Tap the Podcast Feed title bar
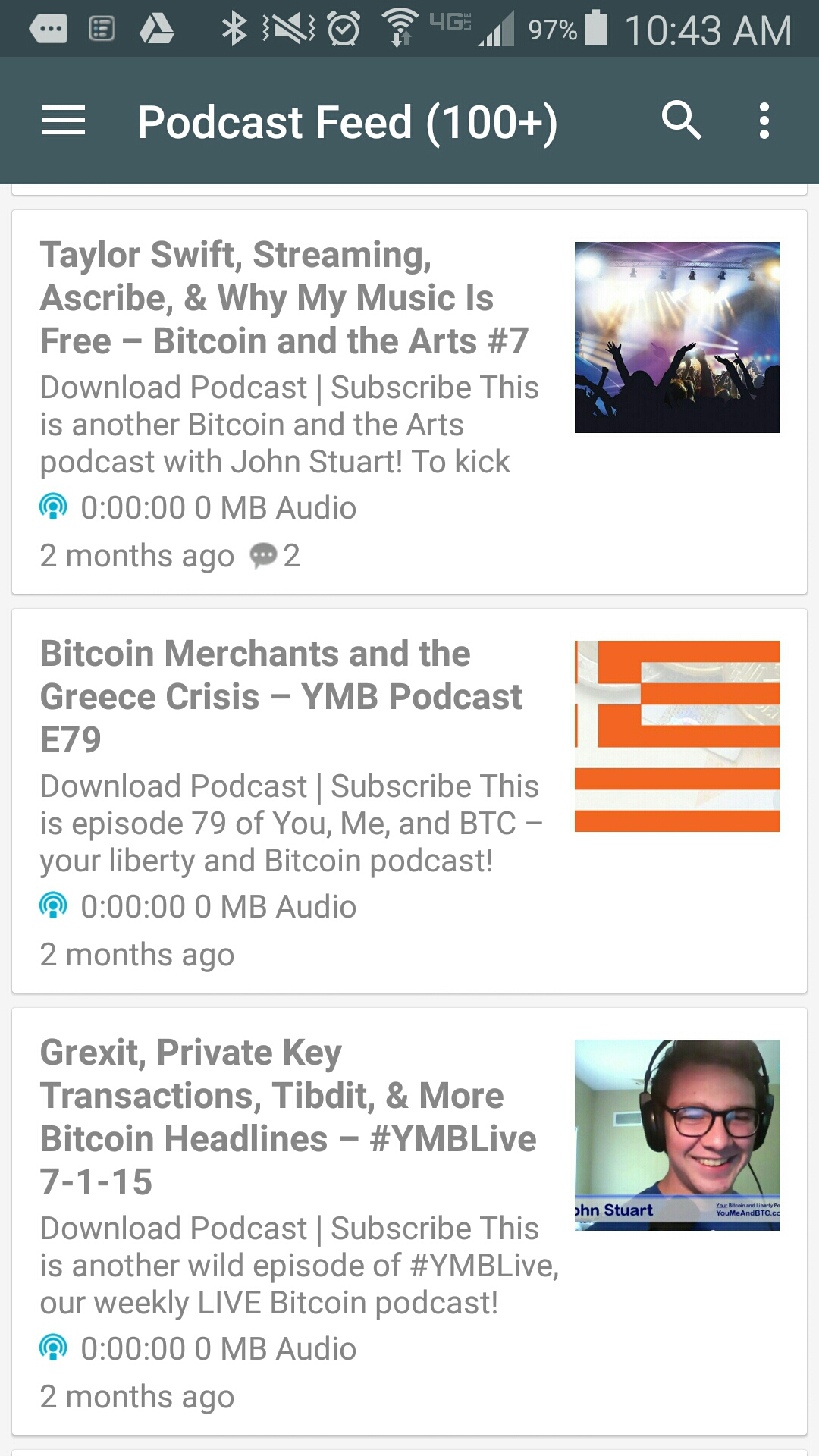Image resolution: width=819 pixels, height=1456 pixels. [347, 121]
